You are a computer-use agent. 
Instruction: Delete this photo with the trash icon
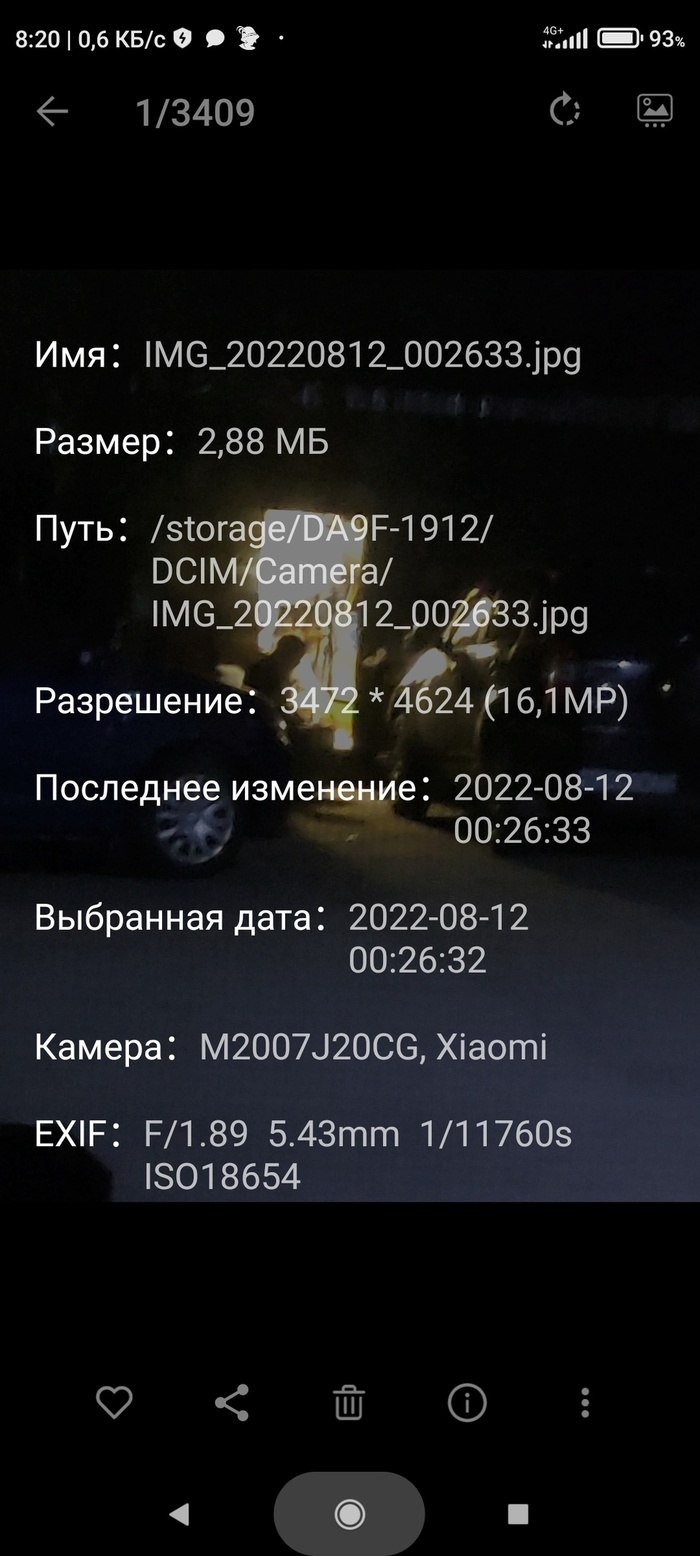coord(349,1403)
